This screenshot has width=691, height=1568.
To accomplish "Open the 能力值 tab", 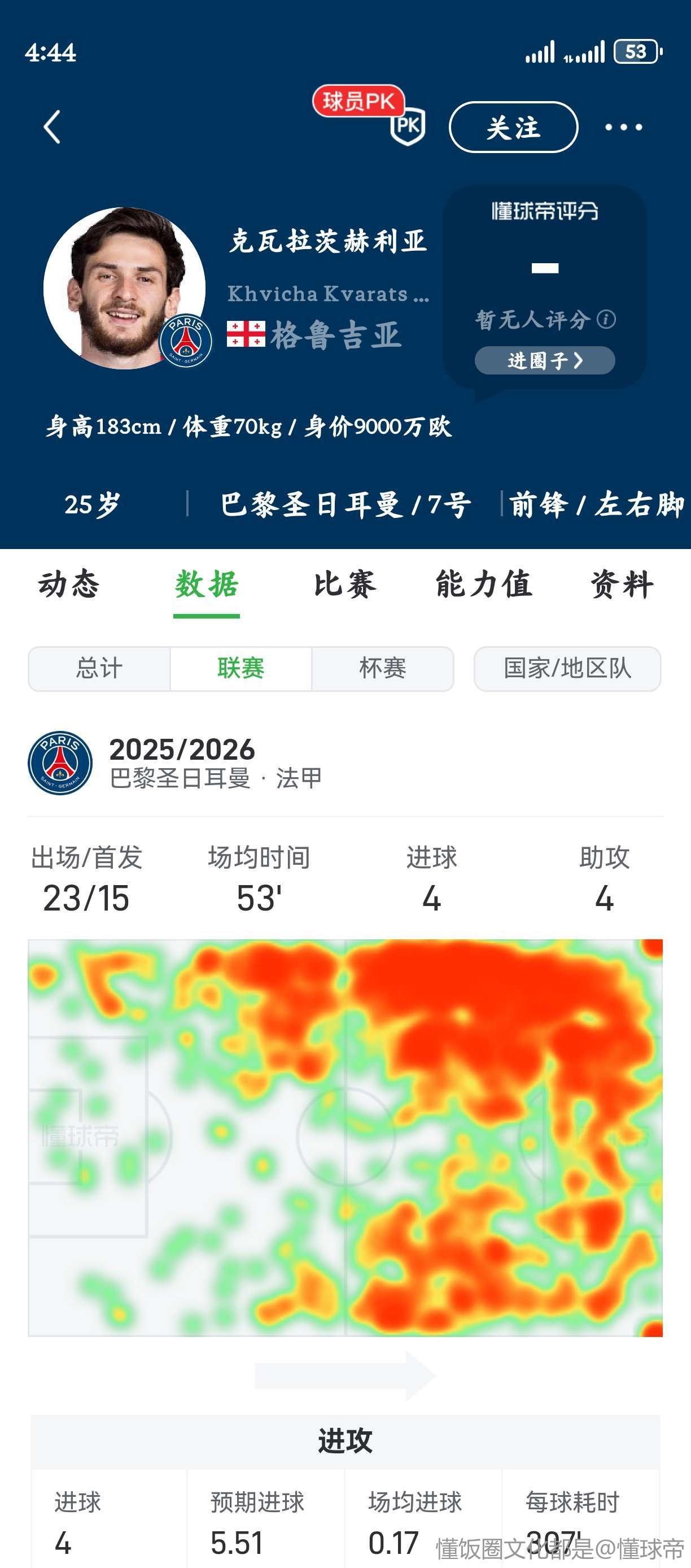I will click(x=484, y=585).
